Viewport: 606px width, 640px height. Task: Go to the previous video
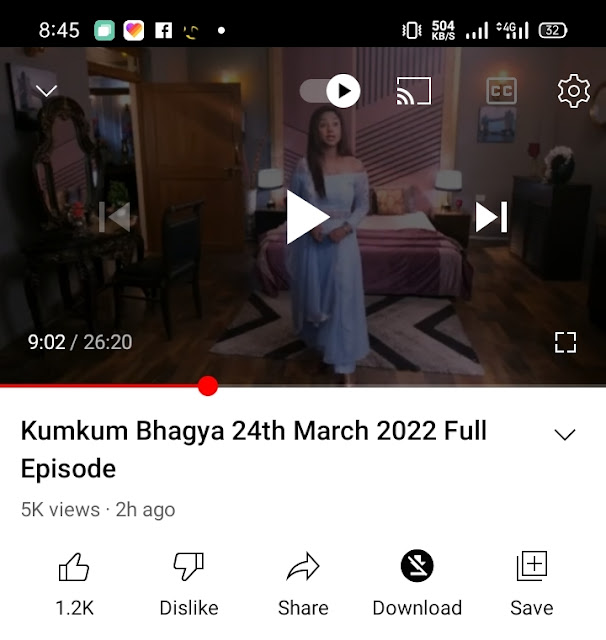(115, 217)
